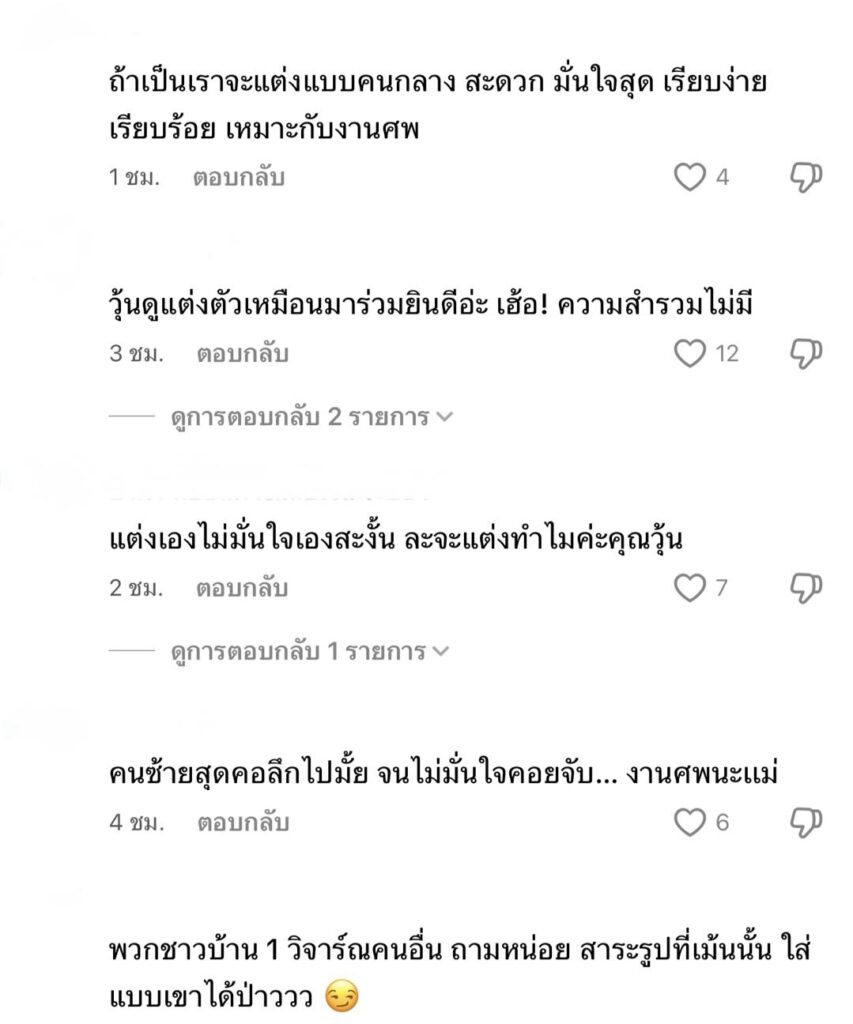The height and width of the screenshot is (1024, 853).
Task: Like the comment starting with คนซ้ายสุดคอลึกไปมั้ย
Action: pos(690,823)
